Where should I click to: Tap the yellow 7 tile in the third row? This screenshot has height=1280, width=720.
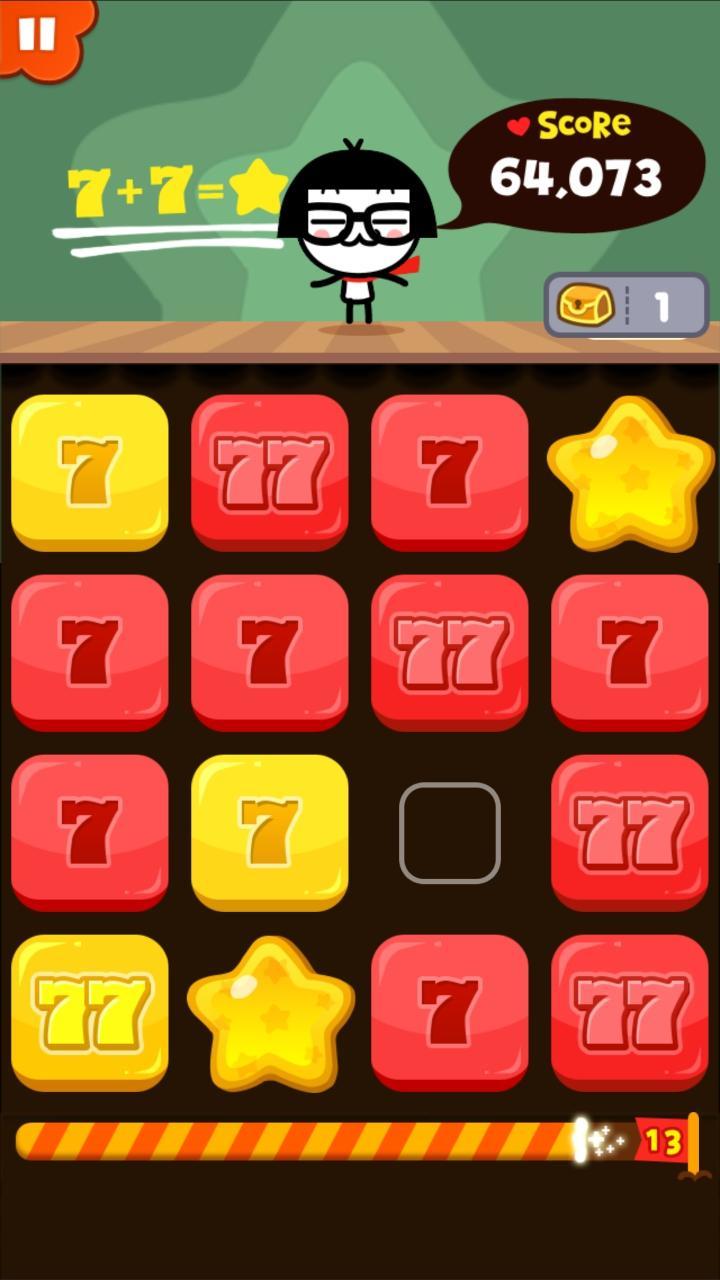[x=270, y=832]
